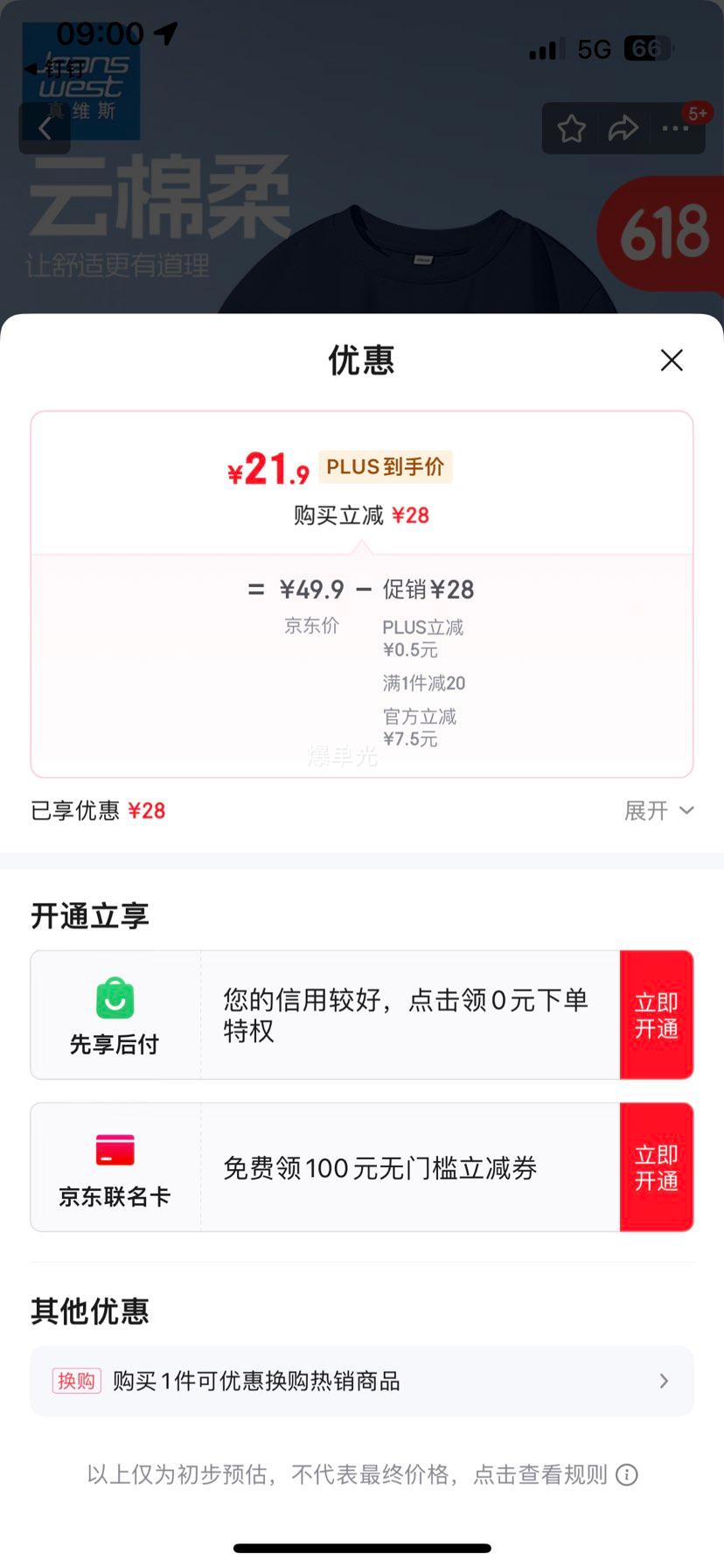Close the 优惠 discount sheet

coord(672,360)
